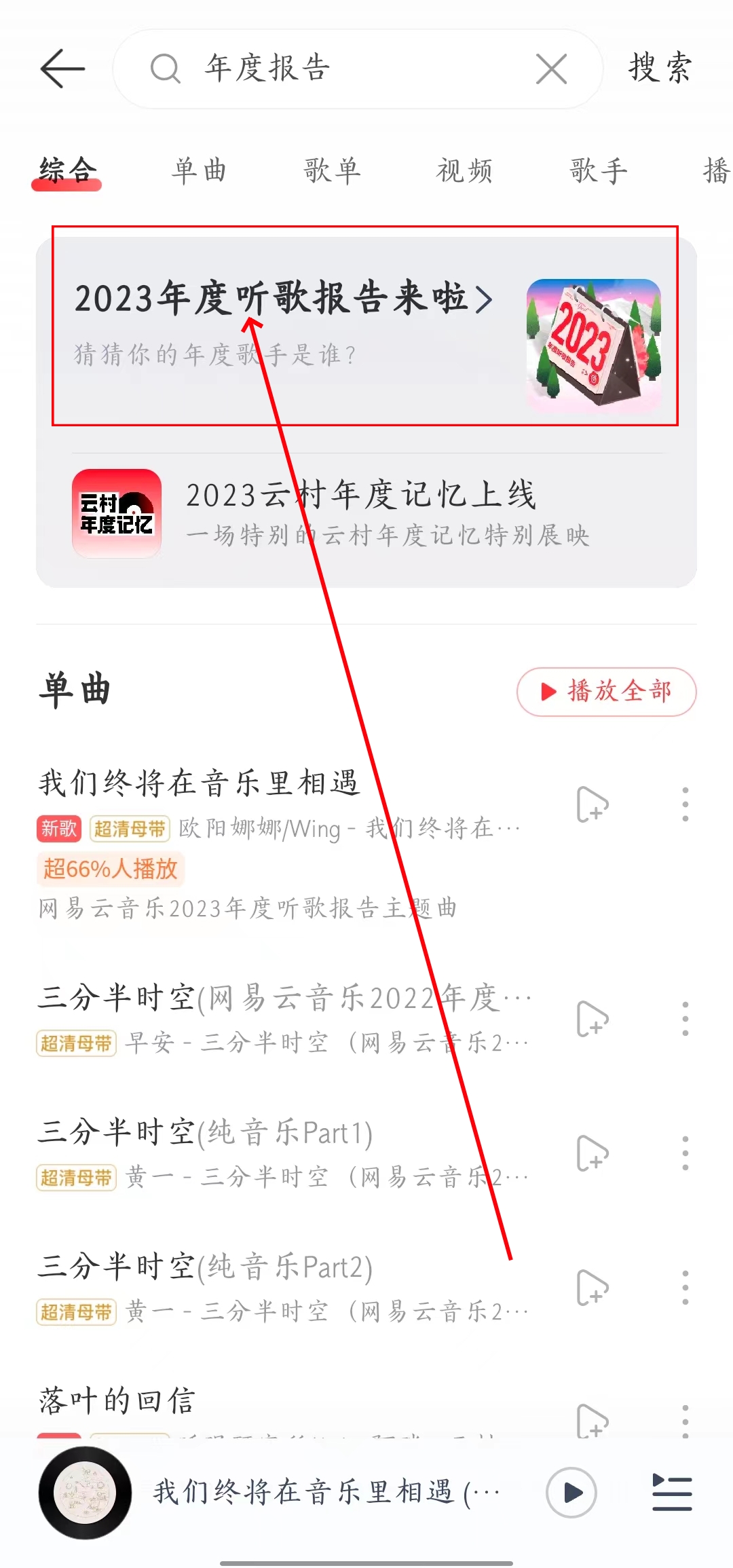Image resolution: width=733 pixels, height=1568 pixels.
Task: Add 三分半时空(纯音乐Part2) to the play queue
Action: [x=592, y=1288]
